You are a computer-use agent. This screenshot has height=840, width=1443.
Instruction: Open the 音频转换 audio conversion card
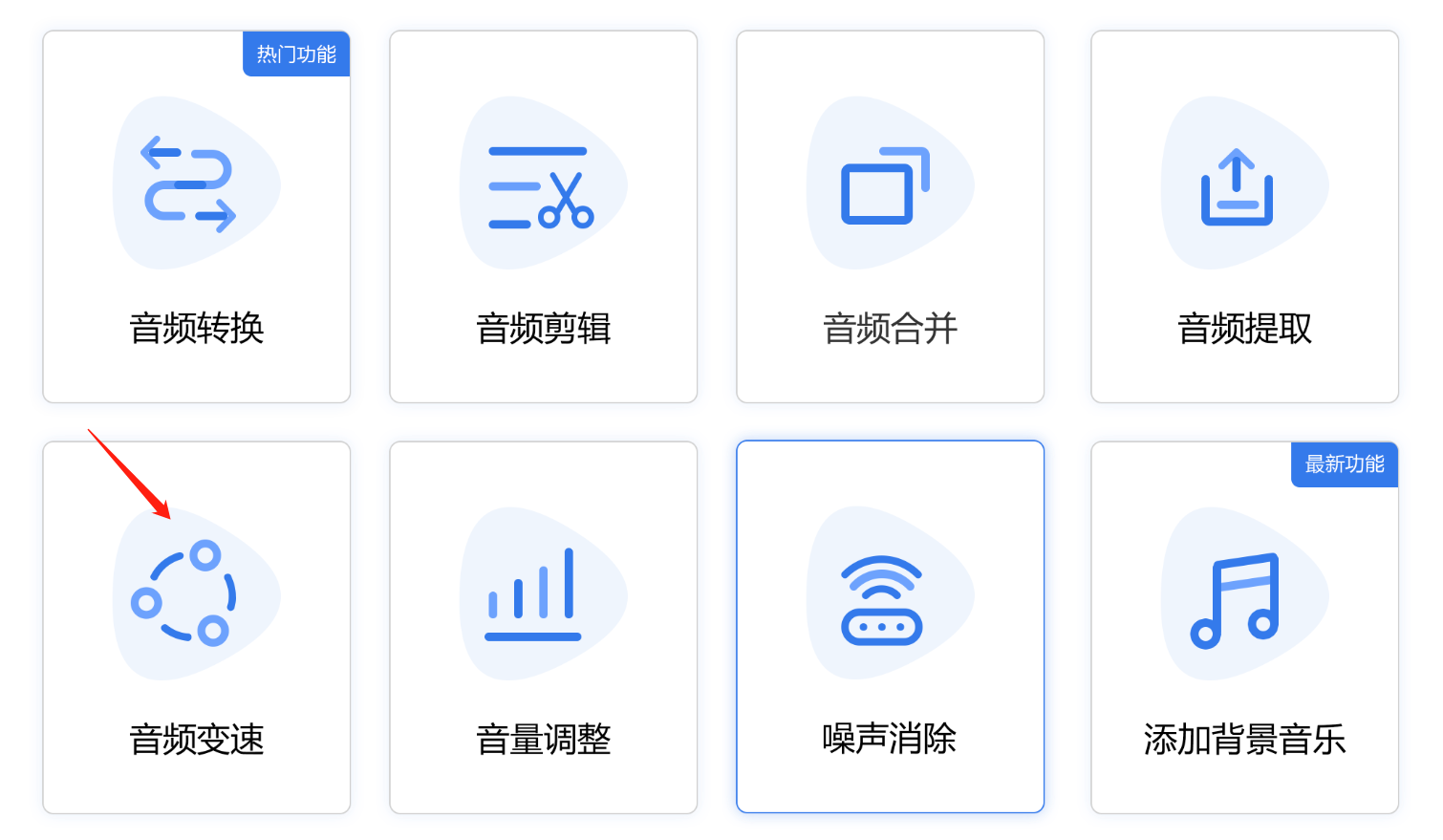coord(196,217)
